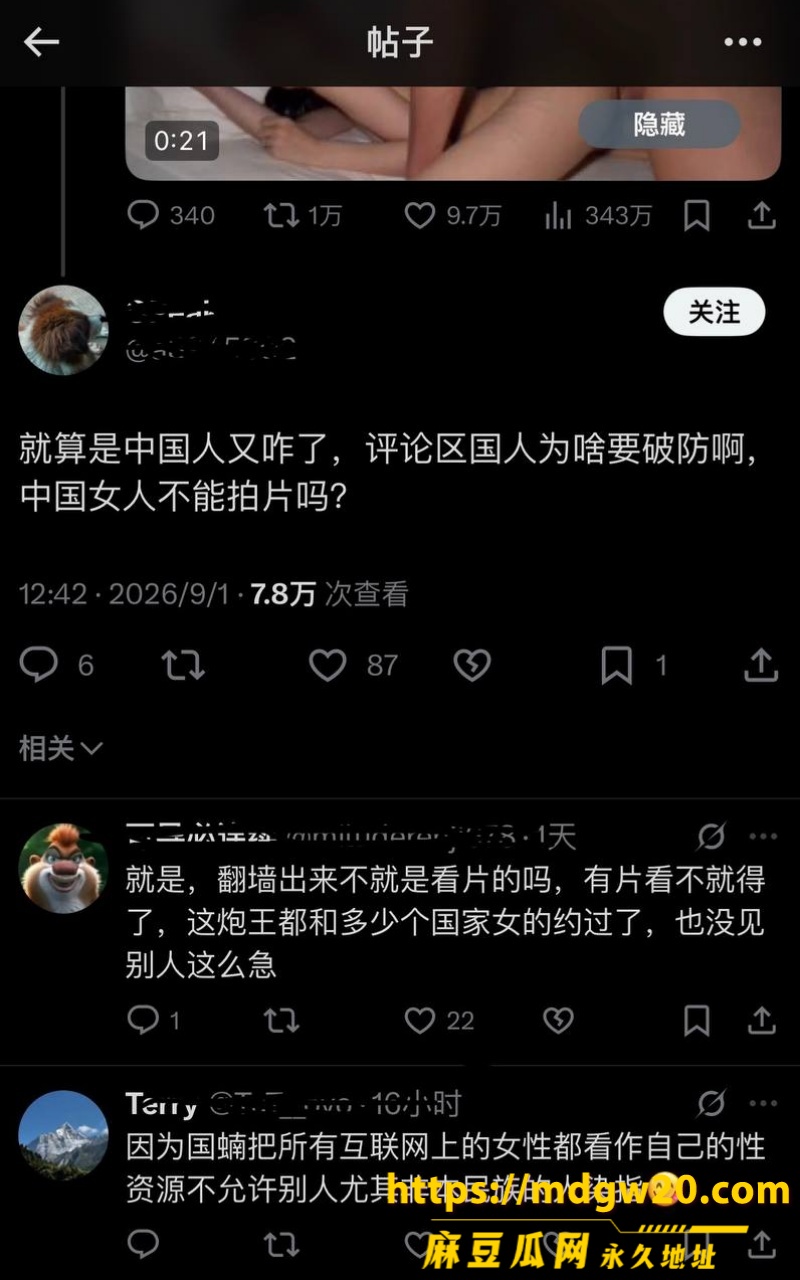Open the overflow menu in the header
The width and height of the screenshot is (800, 1280).
click(x=742, y=42)
